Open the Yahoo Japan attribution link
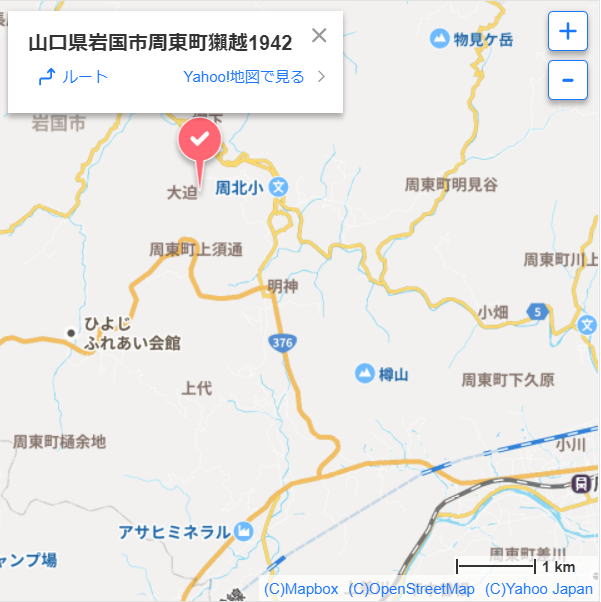The image size is (601, 602). click(538, 589)
